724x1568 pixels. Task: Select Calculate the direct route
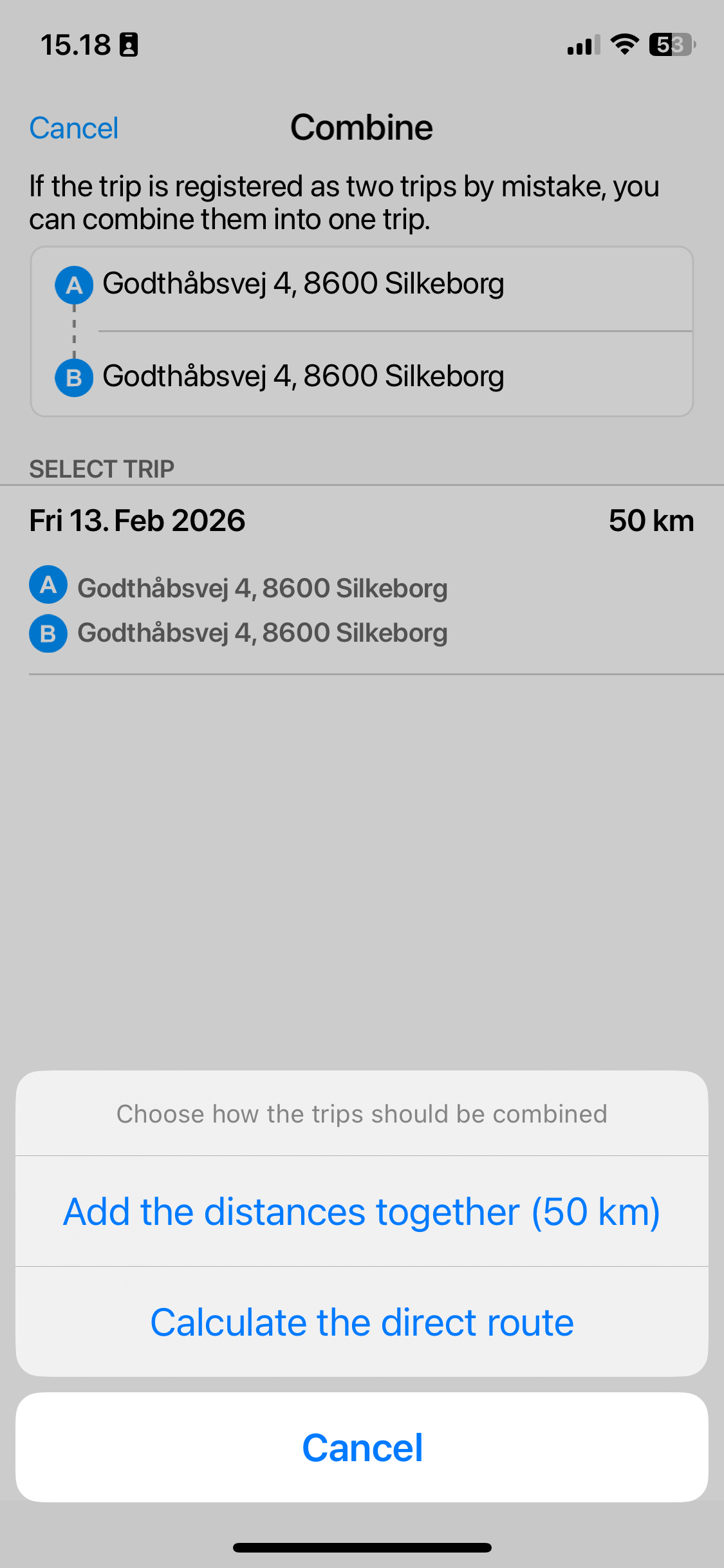(362, 1322)
